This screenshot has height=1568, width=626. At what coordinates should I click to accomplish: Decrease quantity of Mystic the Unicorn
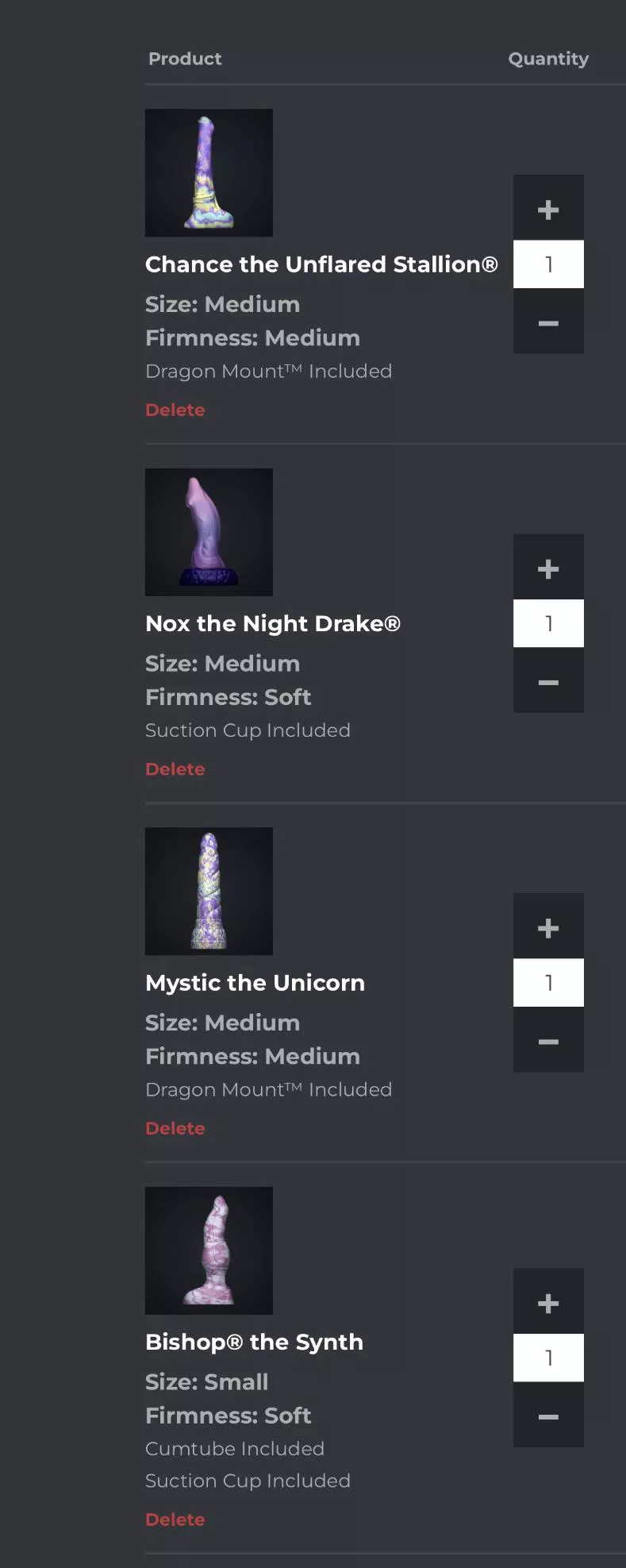548,1040
